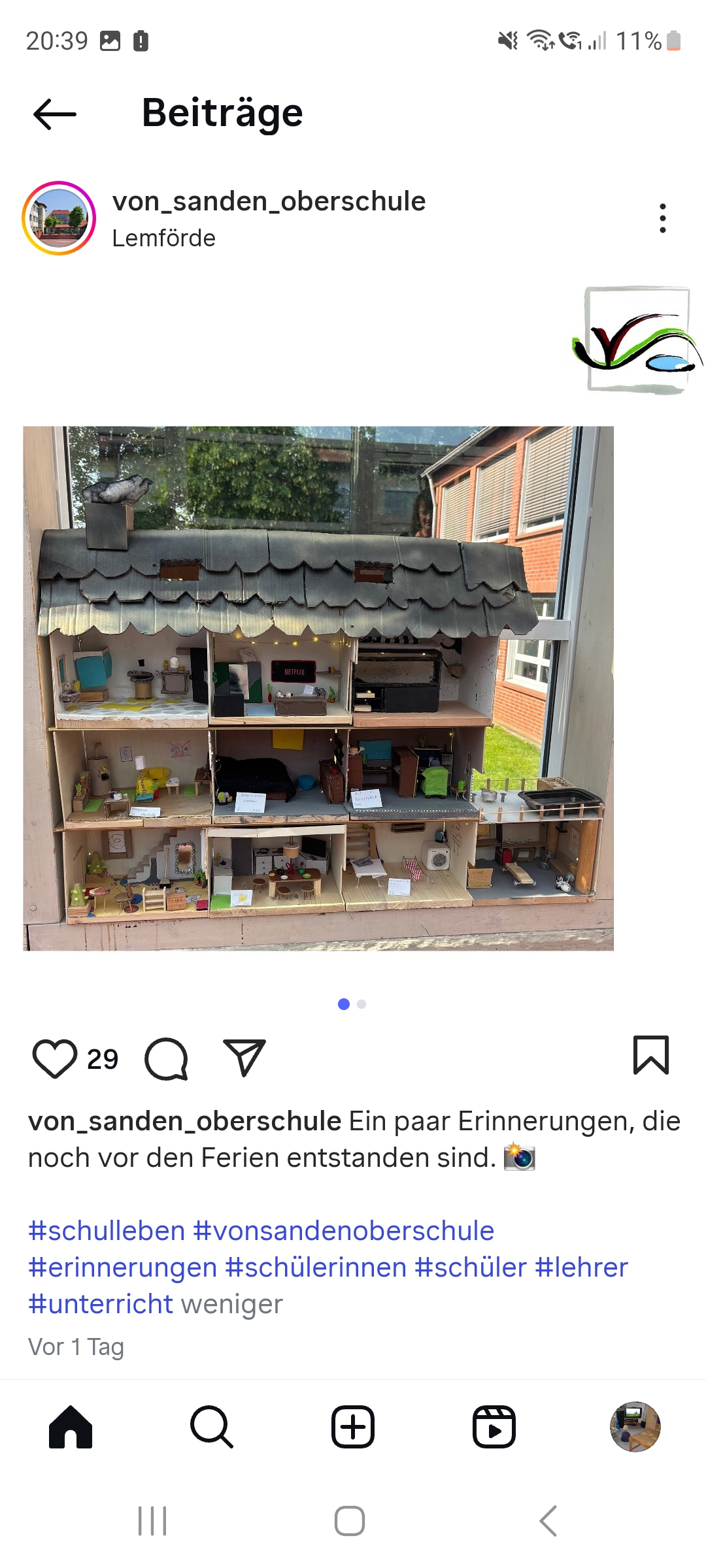The height and width of the screenshot is (1568, 706).
Task: Switch to the Reels tab
Action: click(494, 1427)
